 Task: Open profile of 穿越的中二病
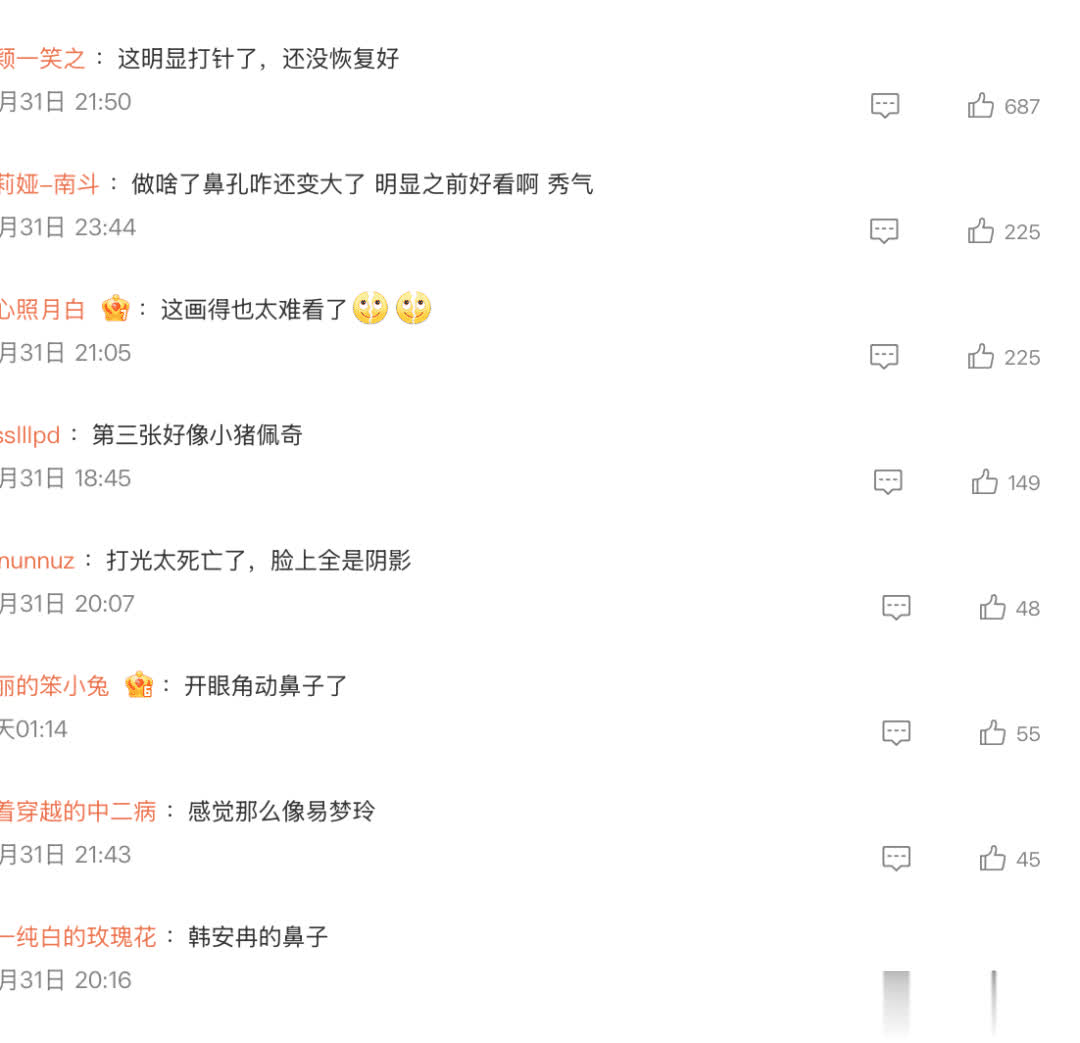(78, 811)
